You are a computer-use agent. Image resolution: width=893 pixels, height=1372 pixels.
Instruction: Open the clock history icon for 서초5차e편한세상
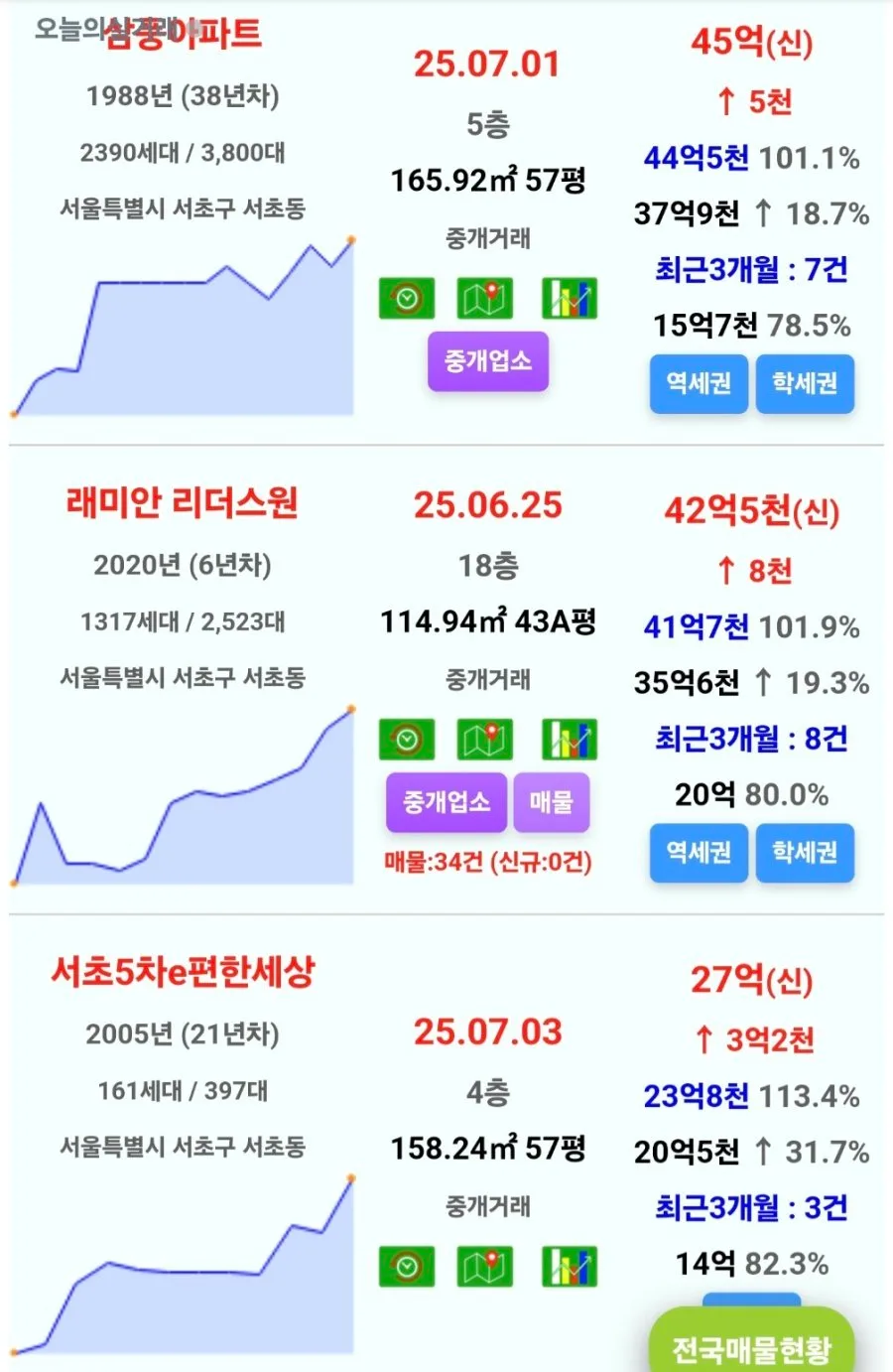coord(407,1267)
